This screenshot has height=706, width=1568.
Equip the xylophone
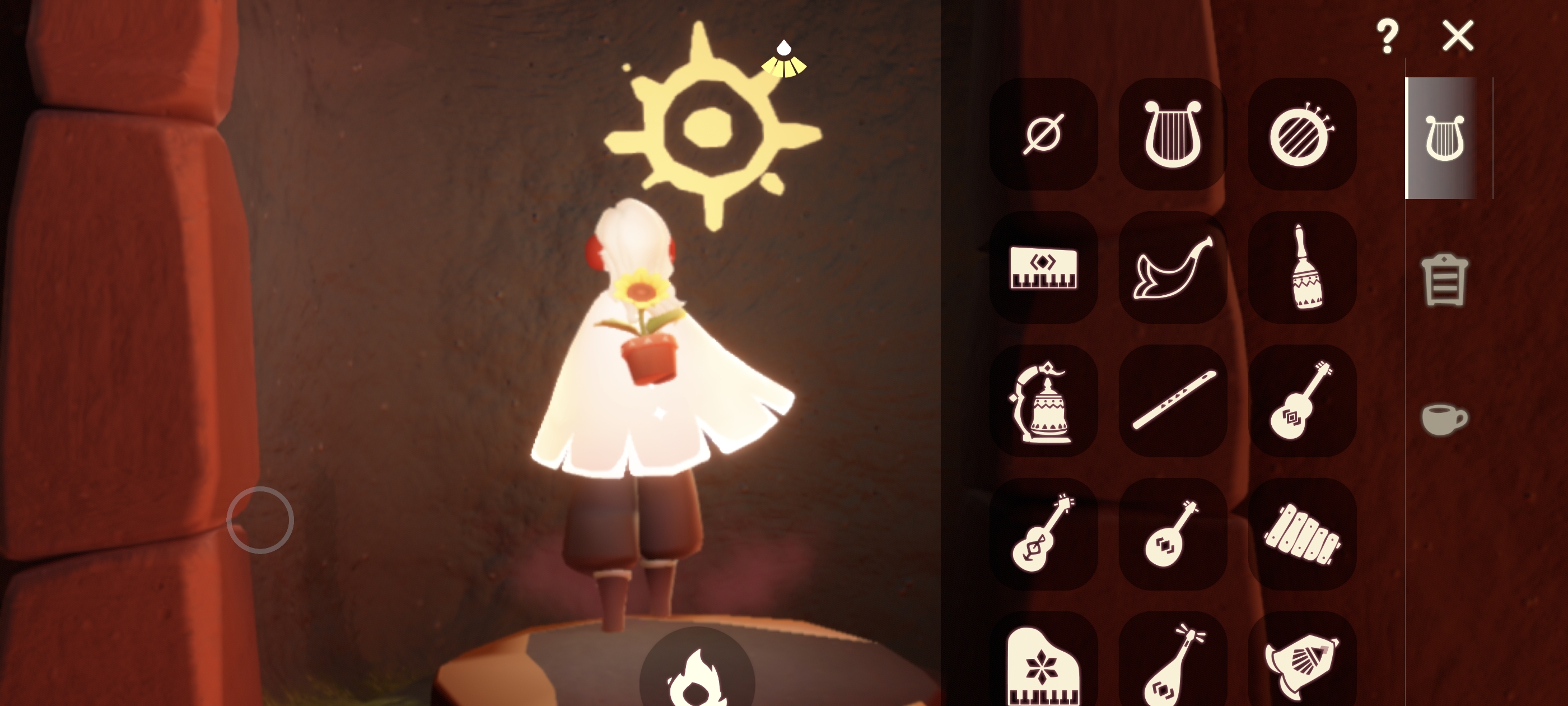(x=1301, y=534)
